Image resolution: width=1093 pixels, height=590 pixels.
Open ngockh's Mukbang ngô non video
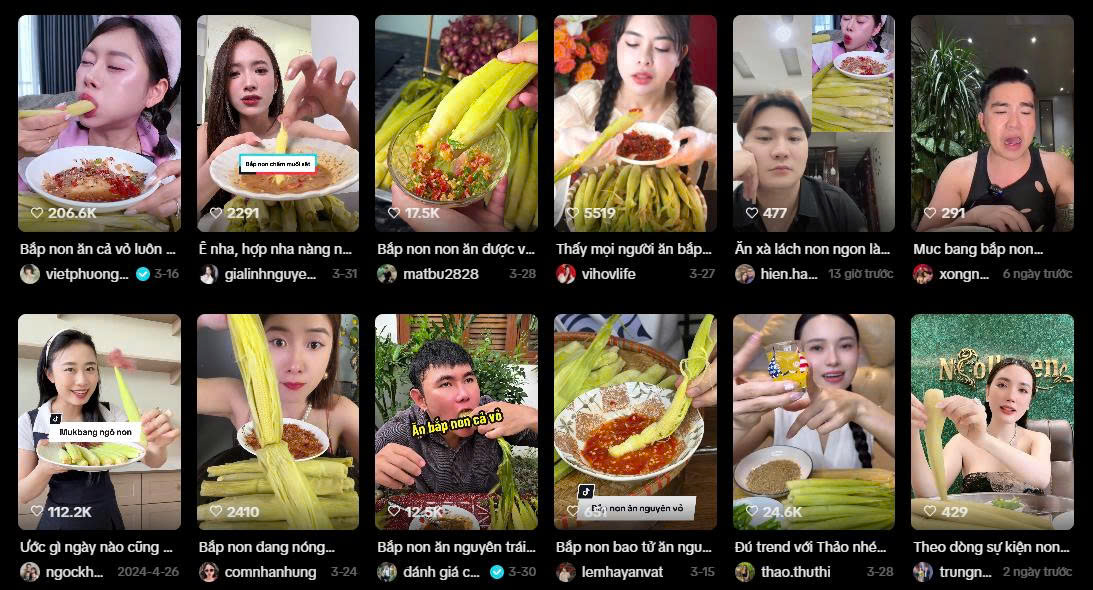(99, 421)
